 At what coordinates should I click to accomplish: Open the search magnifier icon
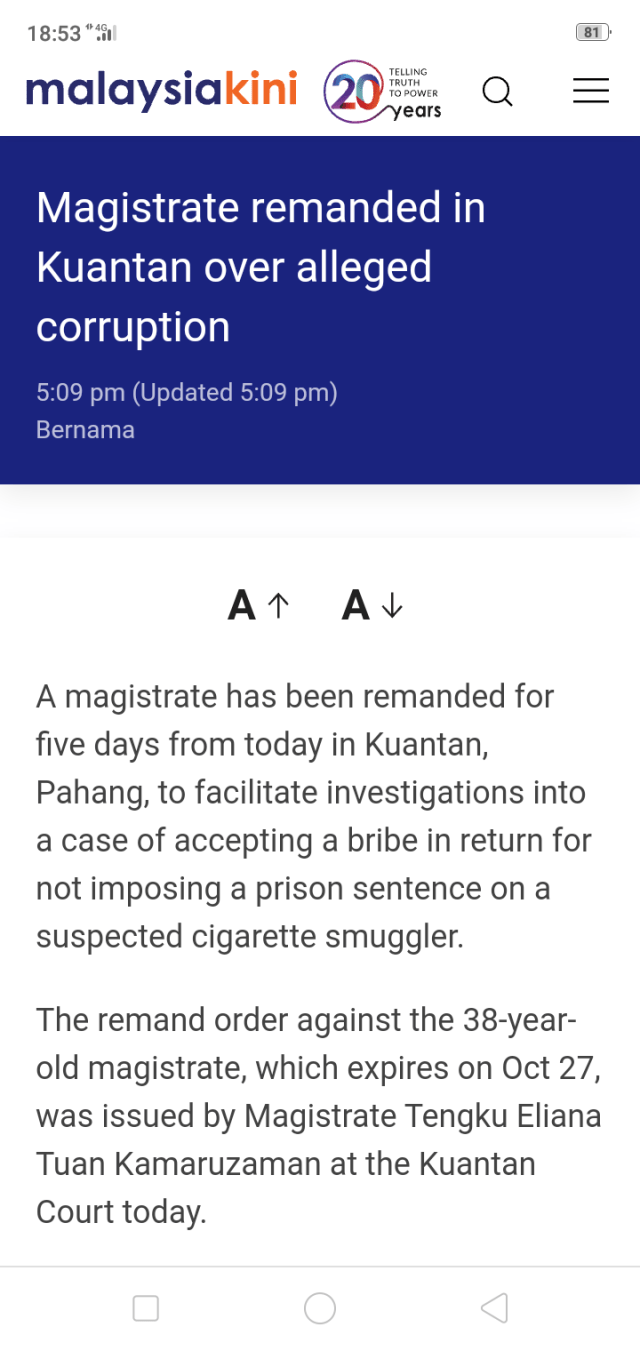click(497, 92)
